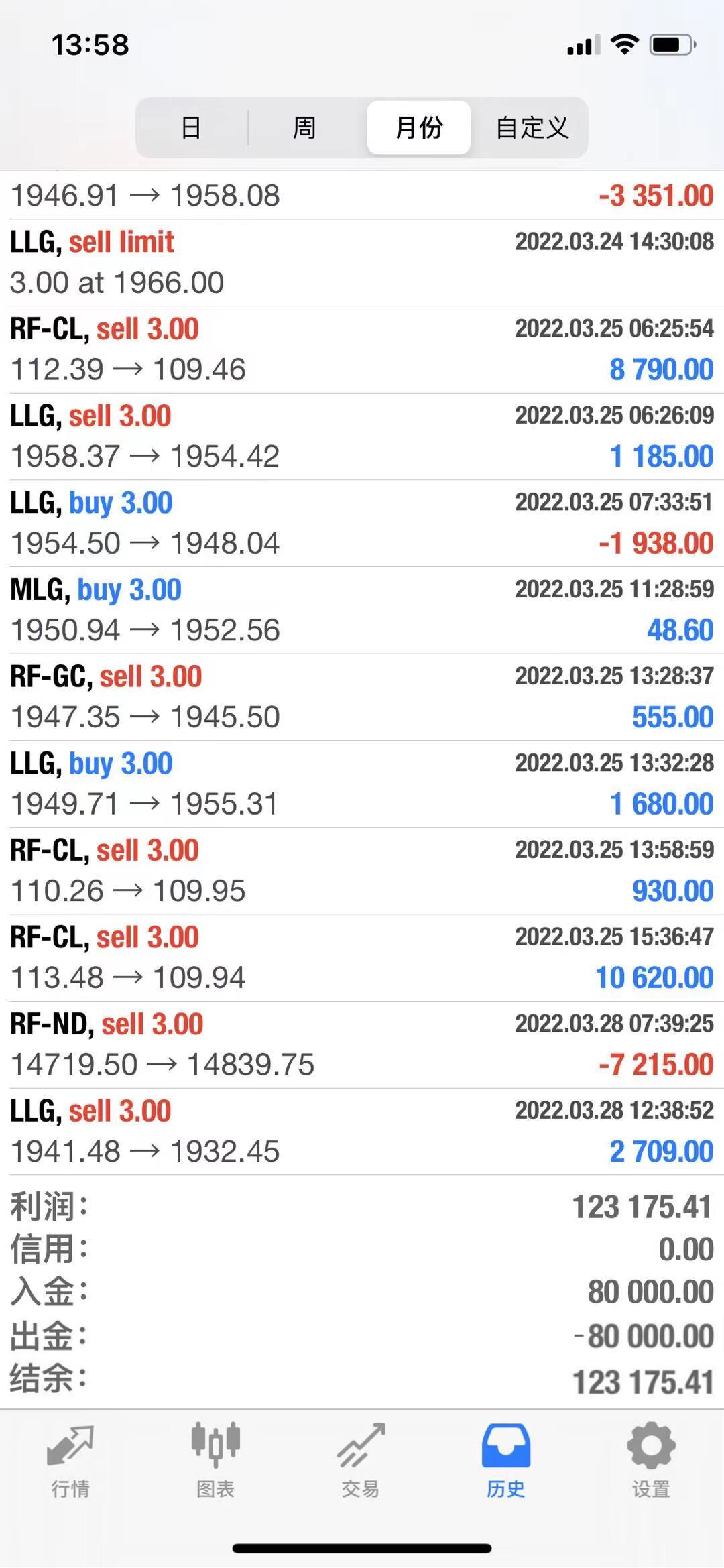Open the 自定义 custom period option
724x1568 pixels.
[x=532, y=127]
